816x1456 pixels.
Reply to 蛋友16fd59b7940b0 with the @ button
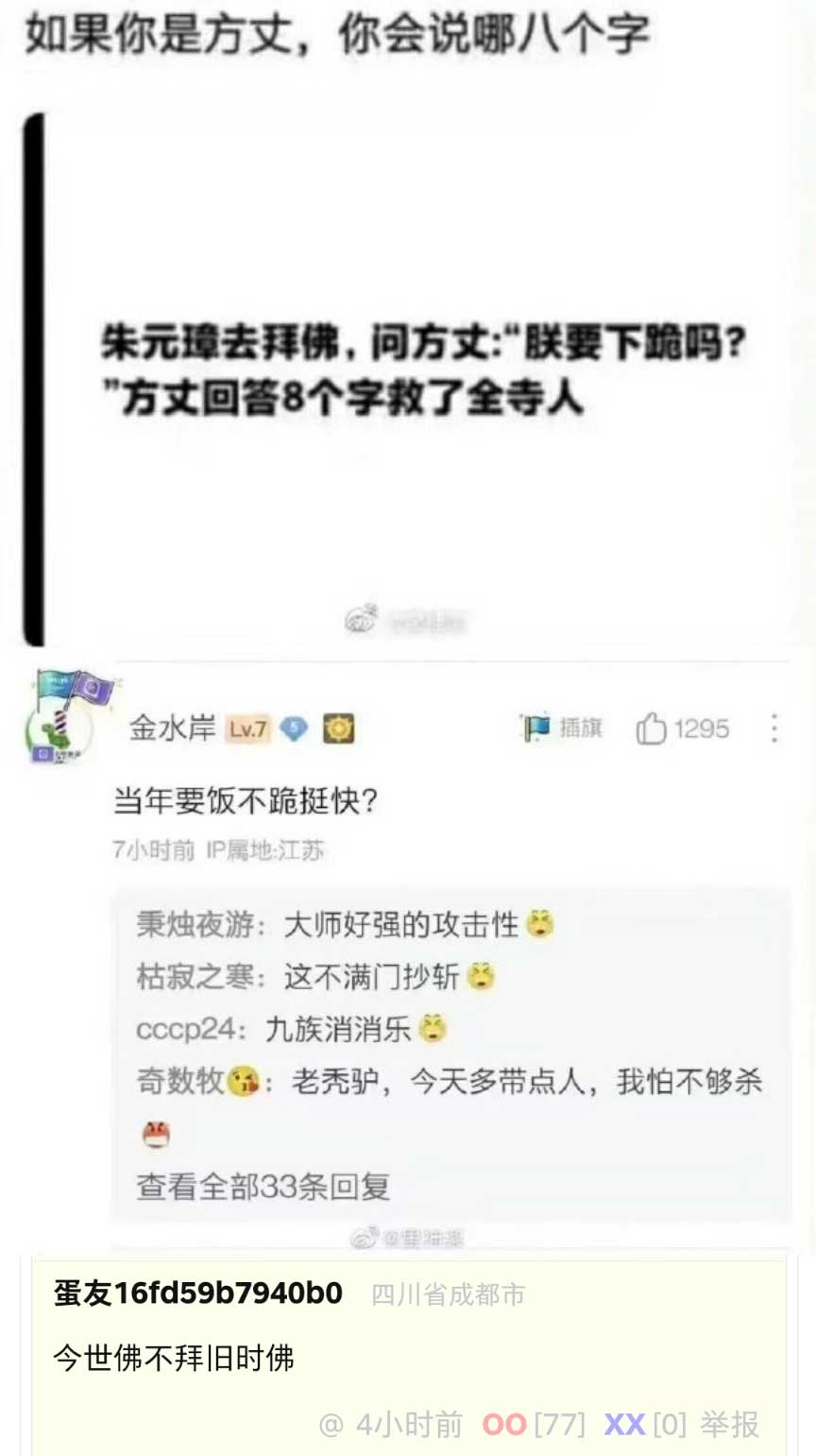331,1425
